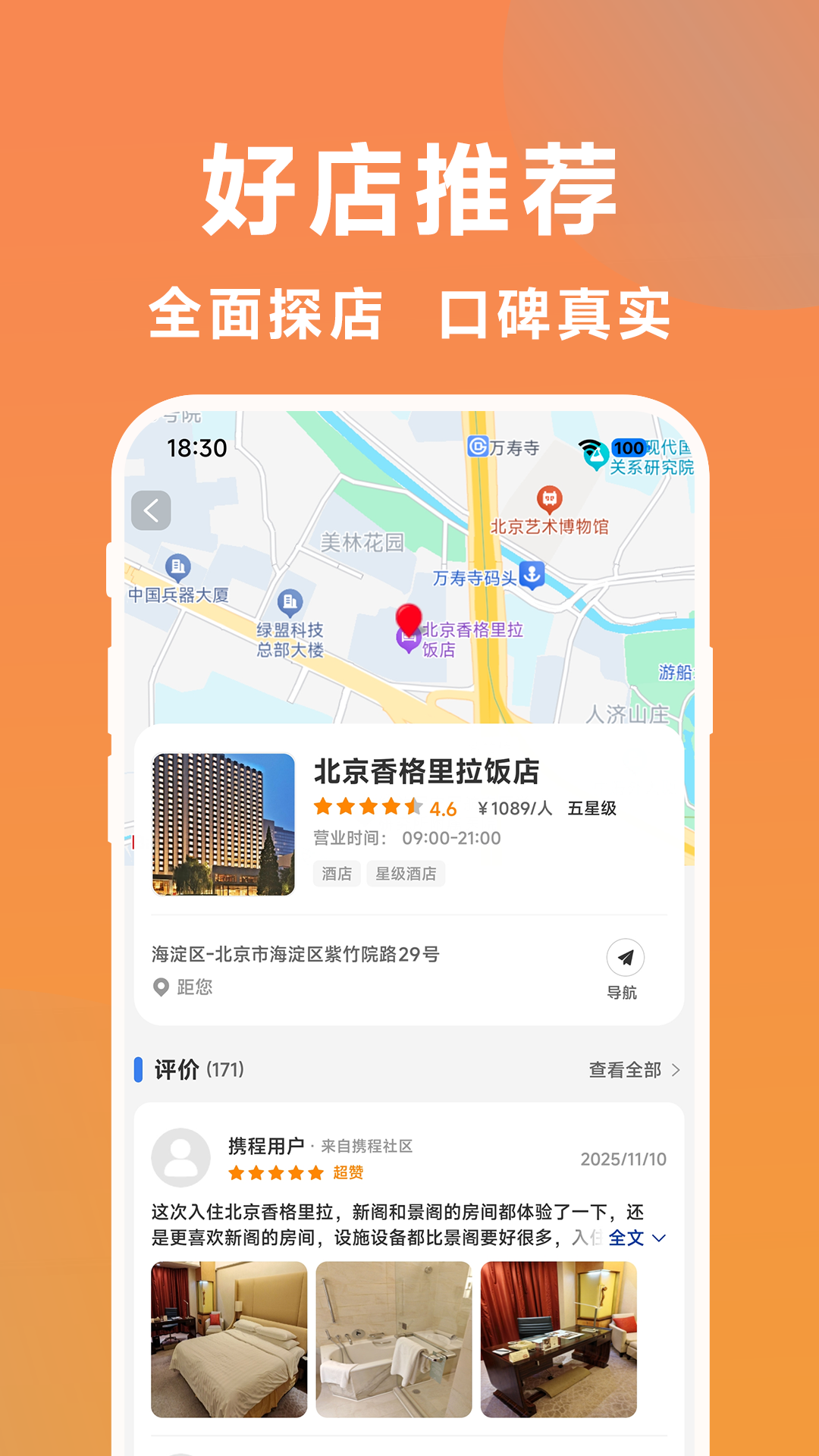Tap the 北京香格里拉饭店 purple hotel marker
Image resolution: width=819 pixels, height=1456 pixels.
coord(407,639)
